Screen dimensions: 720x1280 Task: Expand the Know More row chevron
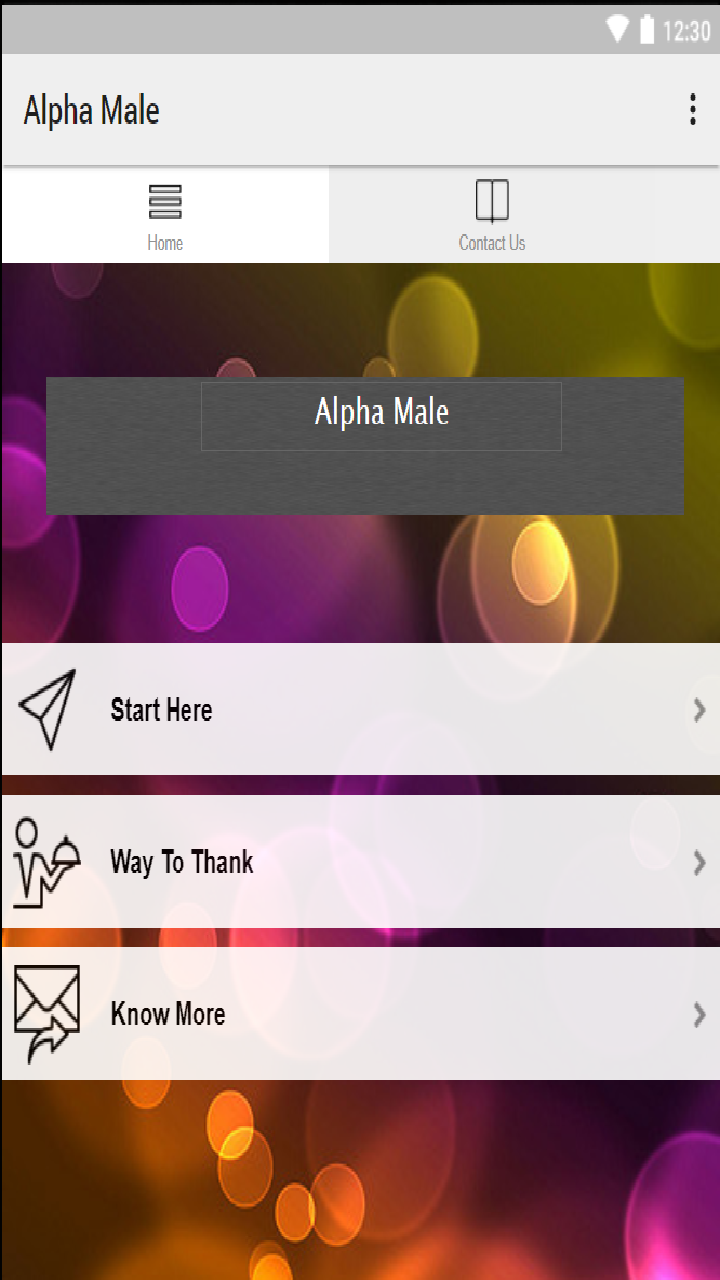click(698, 1015)
